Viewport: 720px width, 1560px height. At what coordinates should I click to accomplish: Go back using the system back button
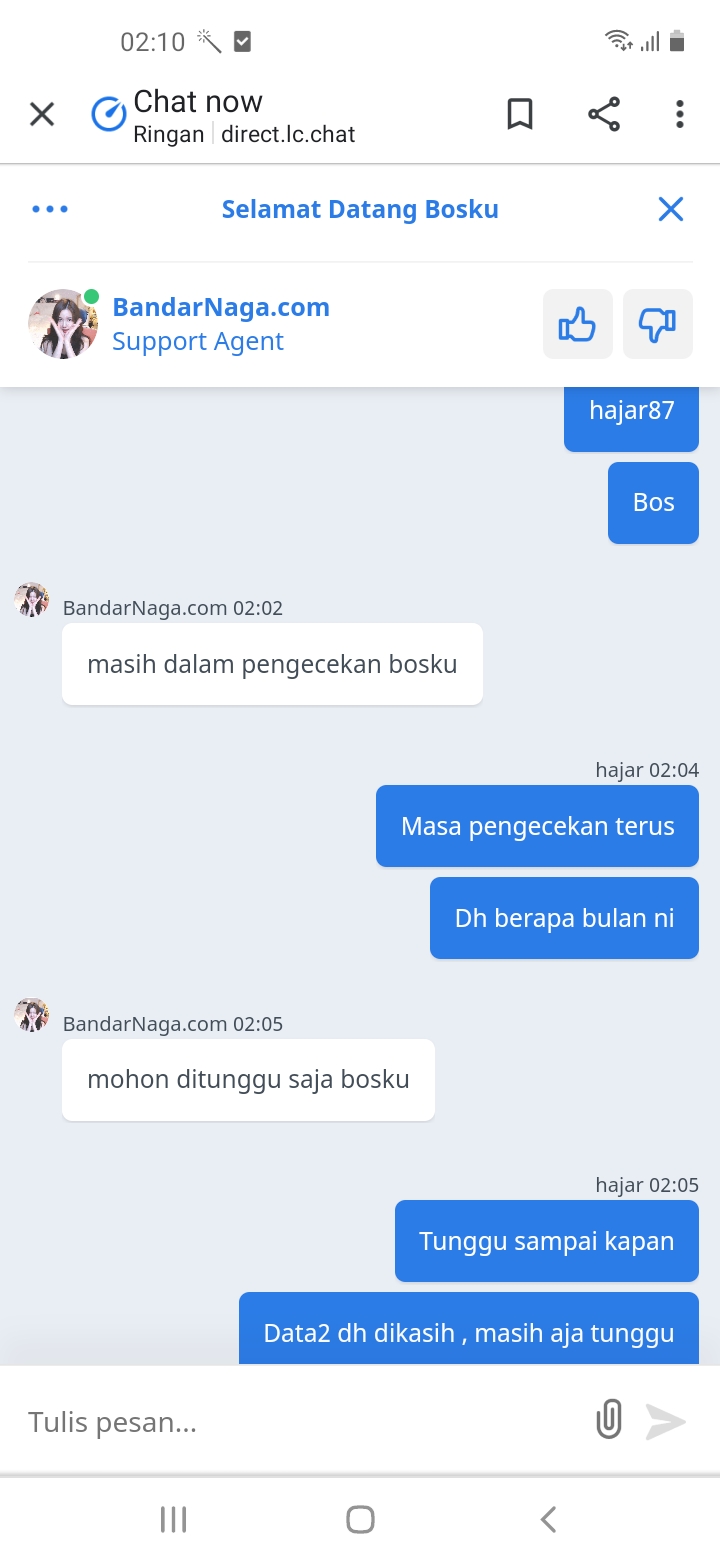(548, 1520)
